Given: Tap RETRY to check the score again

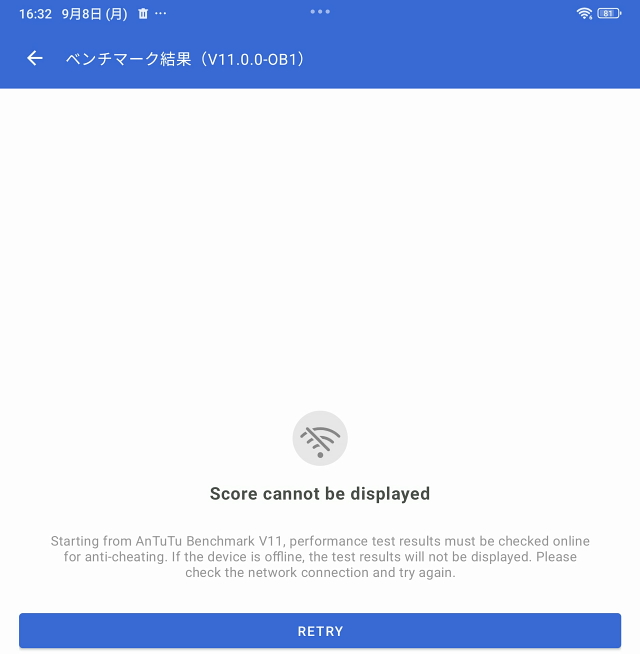Looking at the screenshot, I should tap(320, 631).
